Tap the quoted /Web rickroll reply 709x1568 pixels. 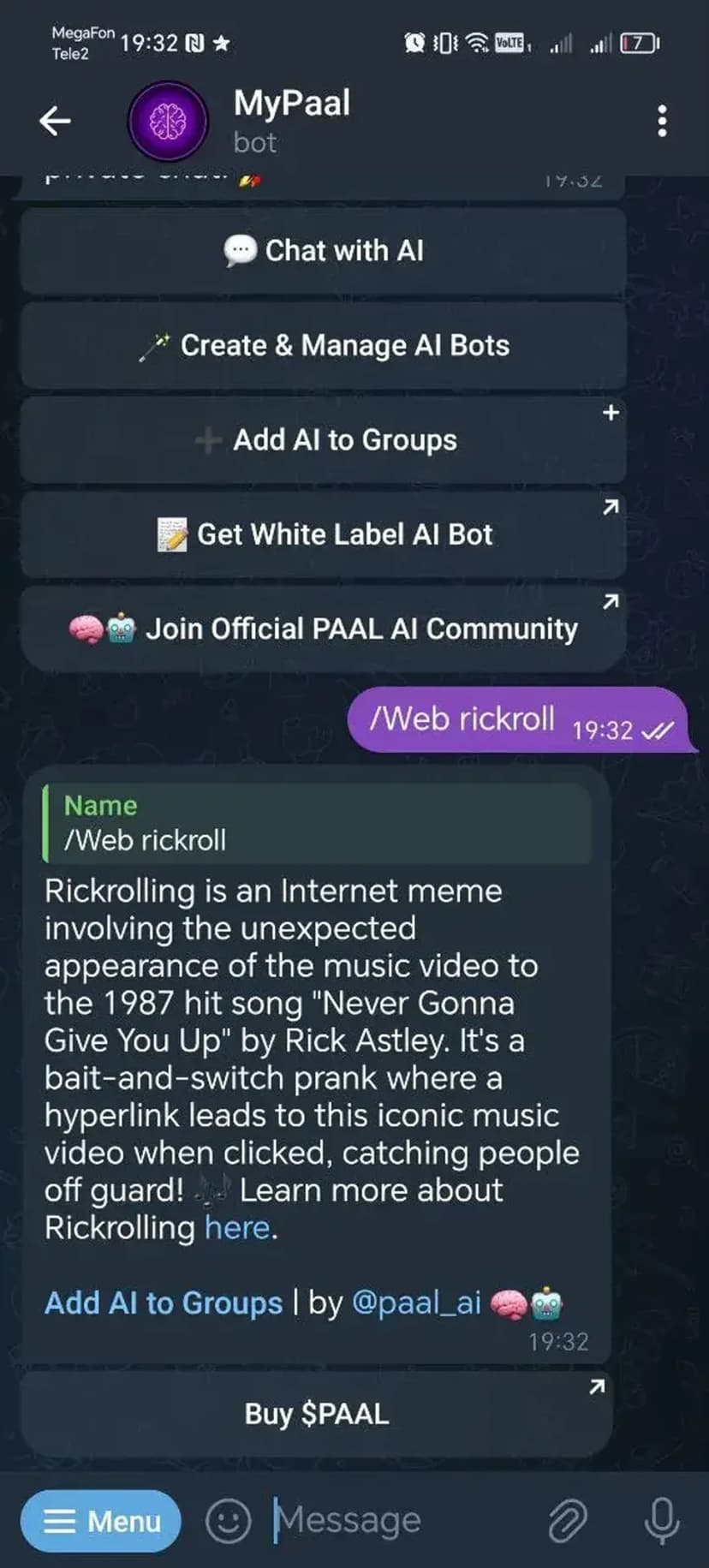pos(317,823)
